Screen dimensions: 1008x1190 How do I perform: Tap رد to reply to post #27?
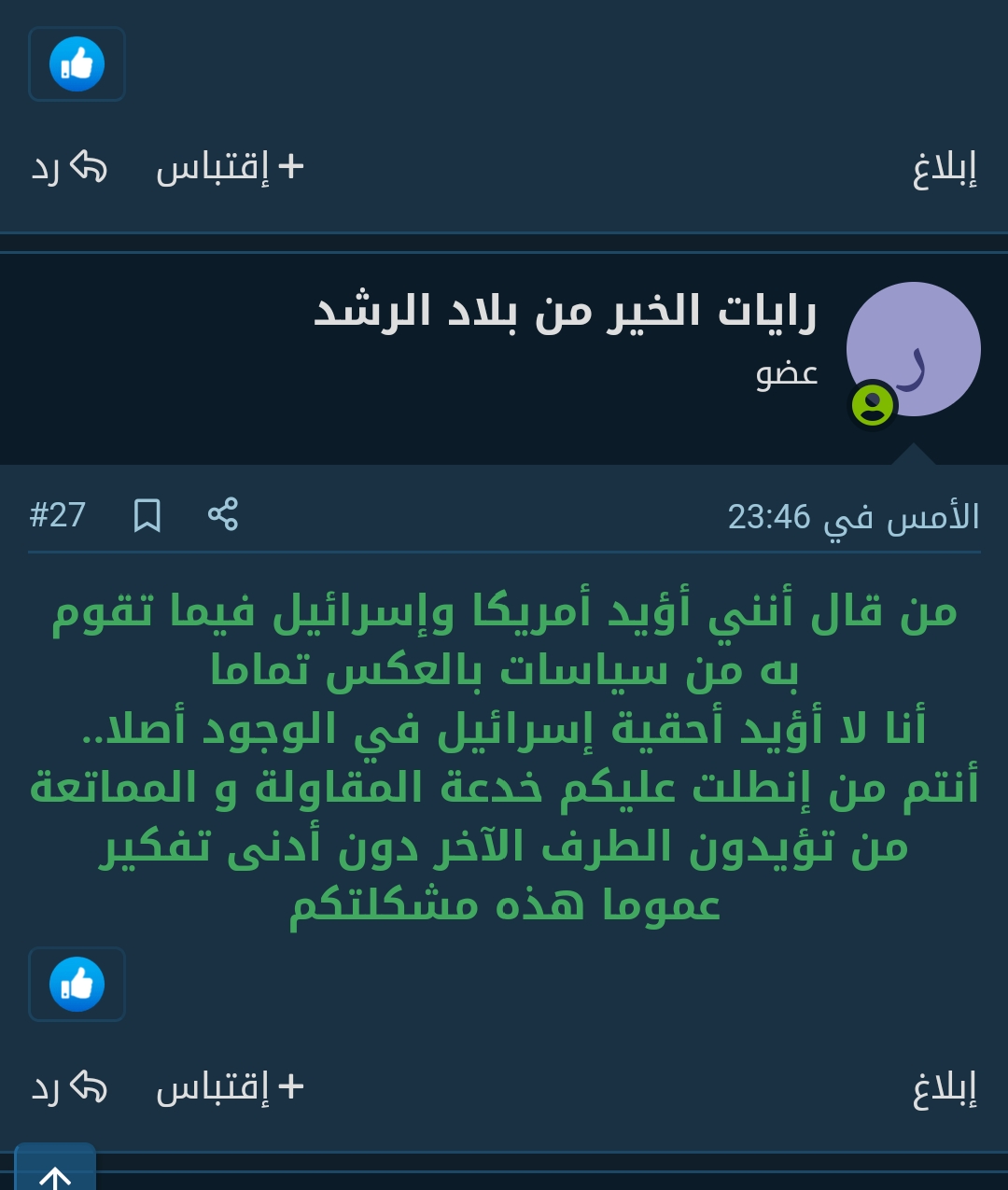click(x=70, y=1087)
